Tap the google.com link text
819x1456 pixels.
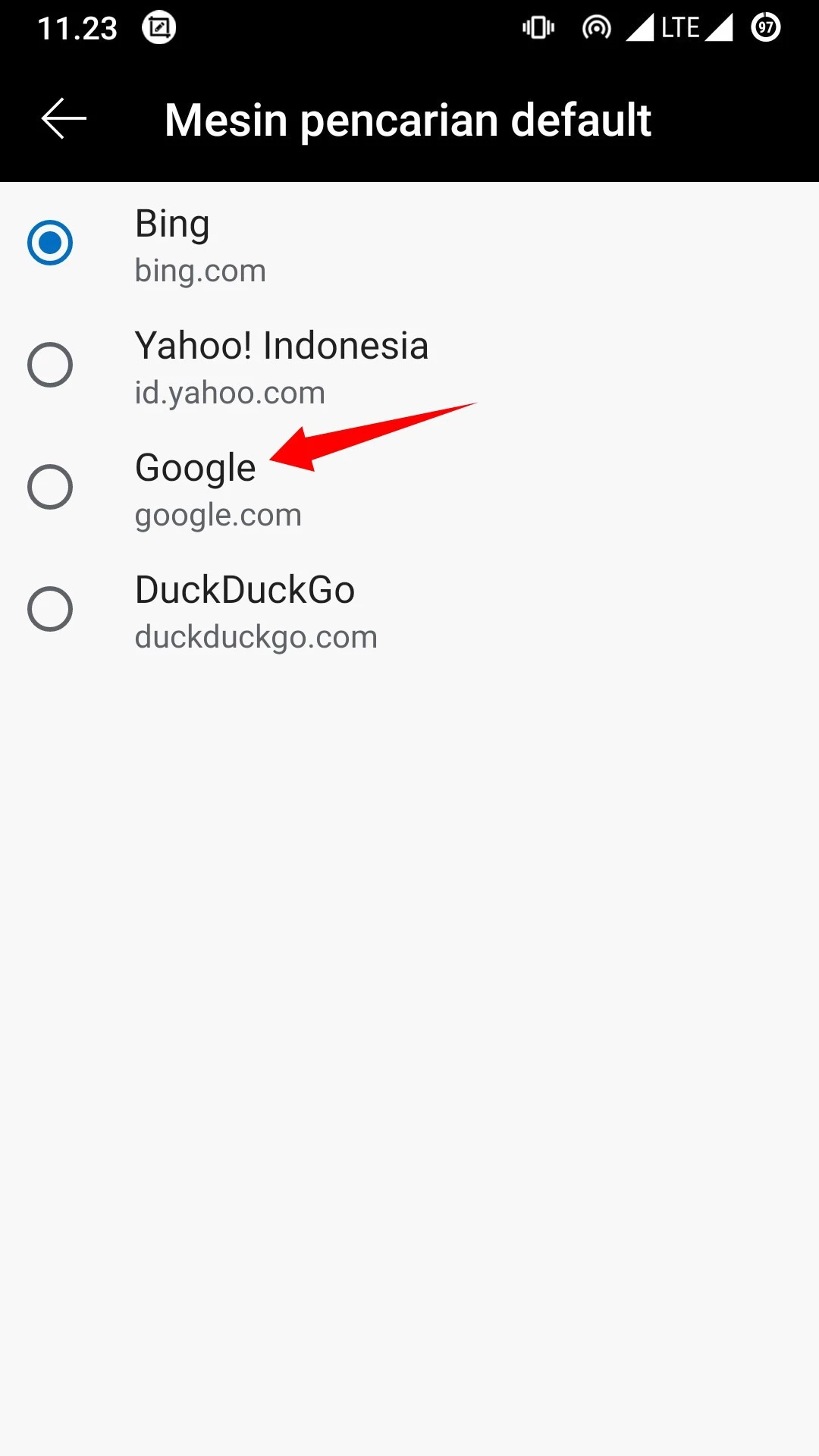click(217, 514)
